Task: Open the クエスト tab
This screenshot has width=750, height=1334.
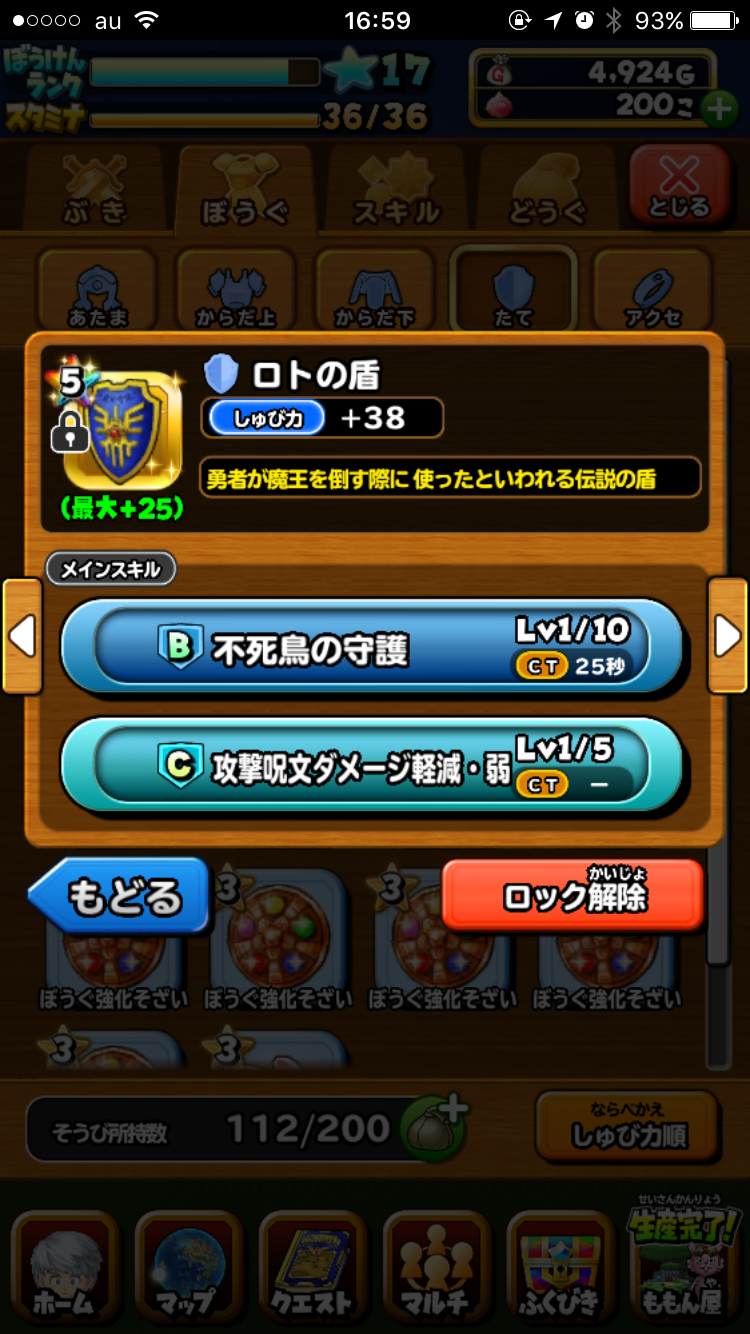Action: 313,1270
